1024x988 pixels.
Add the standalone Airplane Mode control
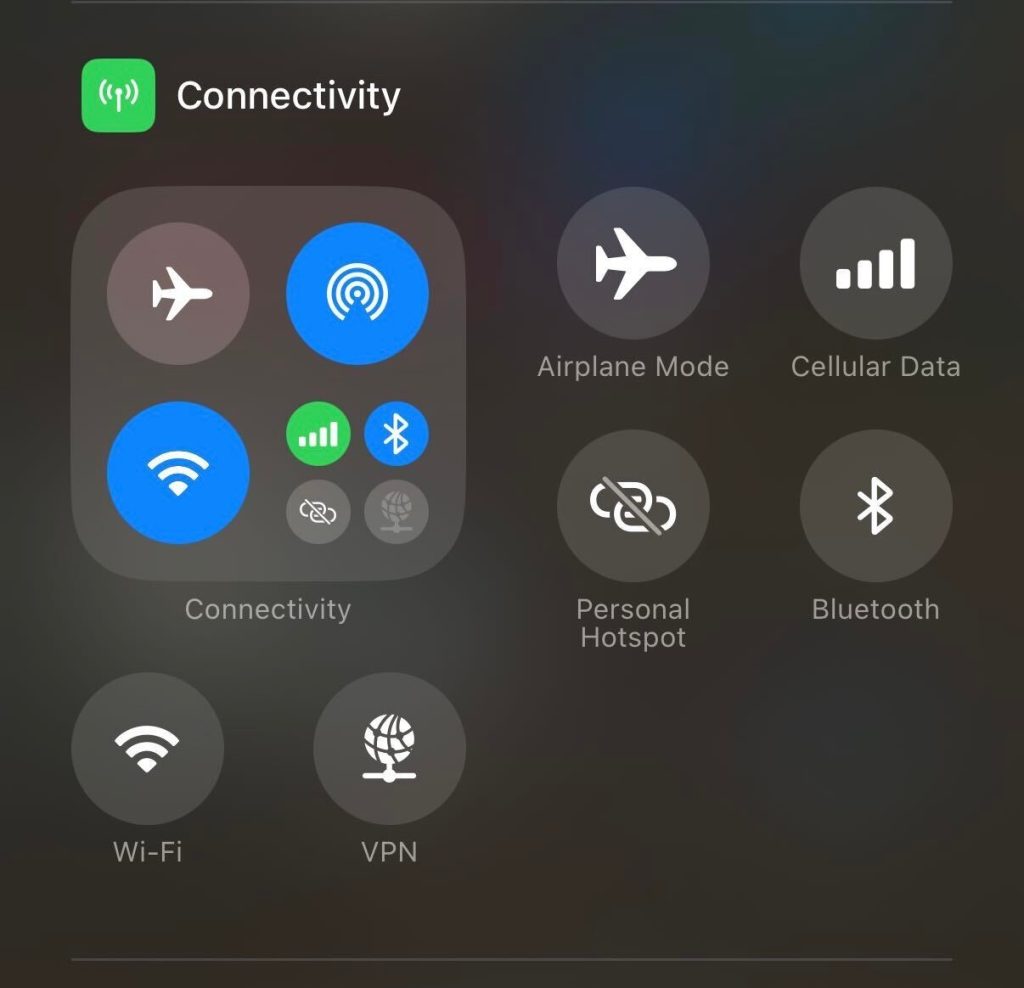tap(633, 264)
